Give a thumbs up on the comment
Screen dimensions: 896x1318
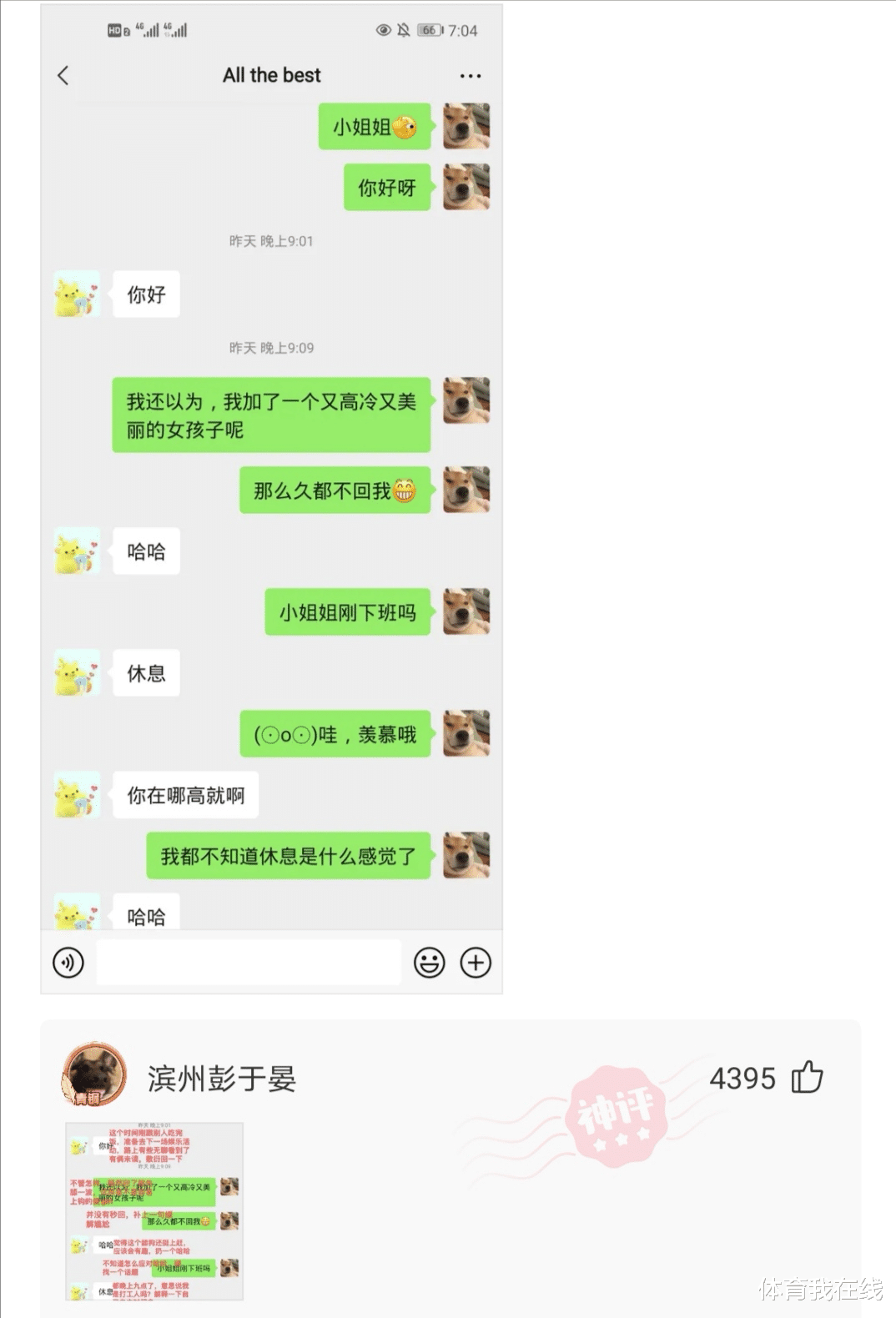(806, 1078)
